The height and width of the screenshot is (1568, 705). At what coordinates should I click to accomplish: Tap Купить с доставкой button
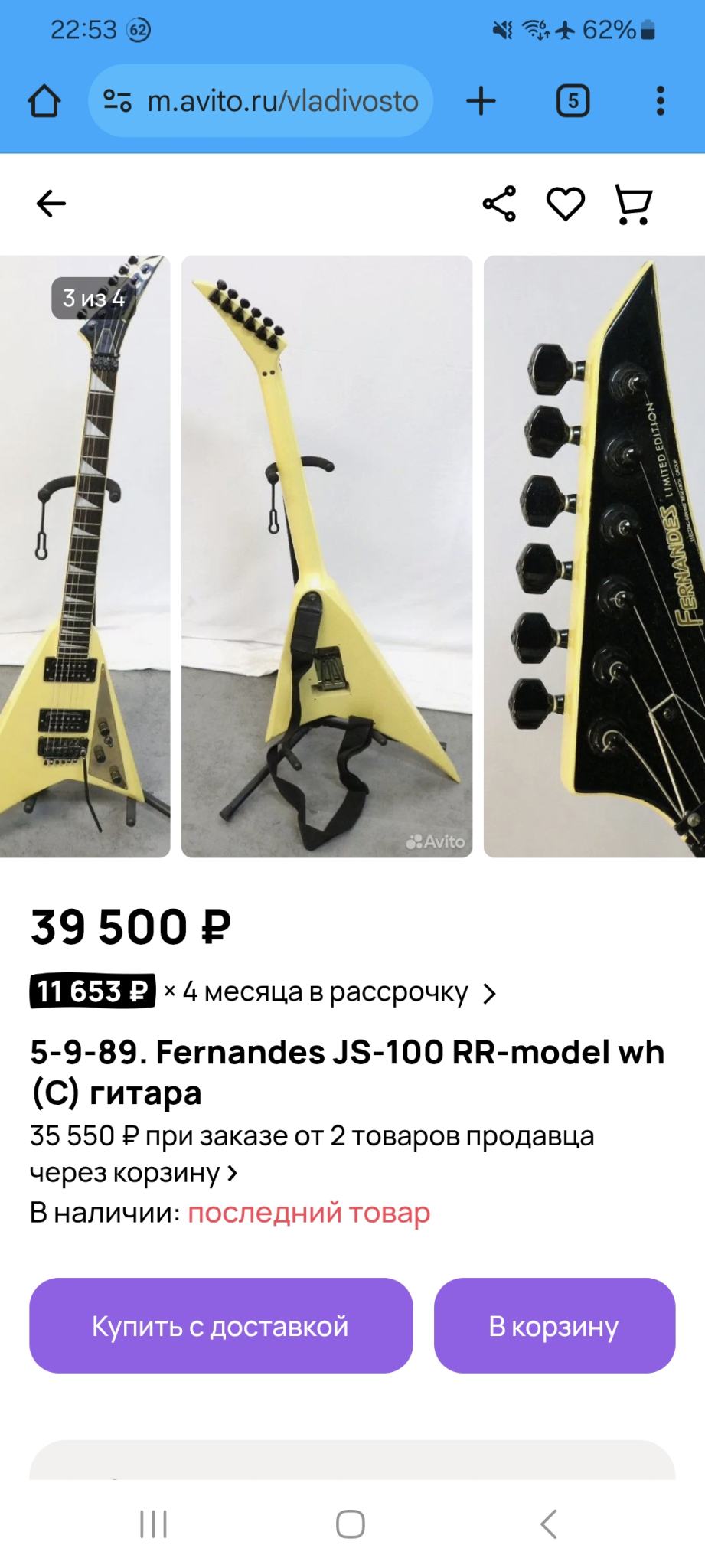pyautogui.click(x=220, y=1325)
